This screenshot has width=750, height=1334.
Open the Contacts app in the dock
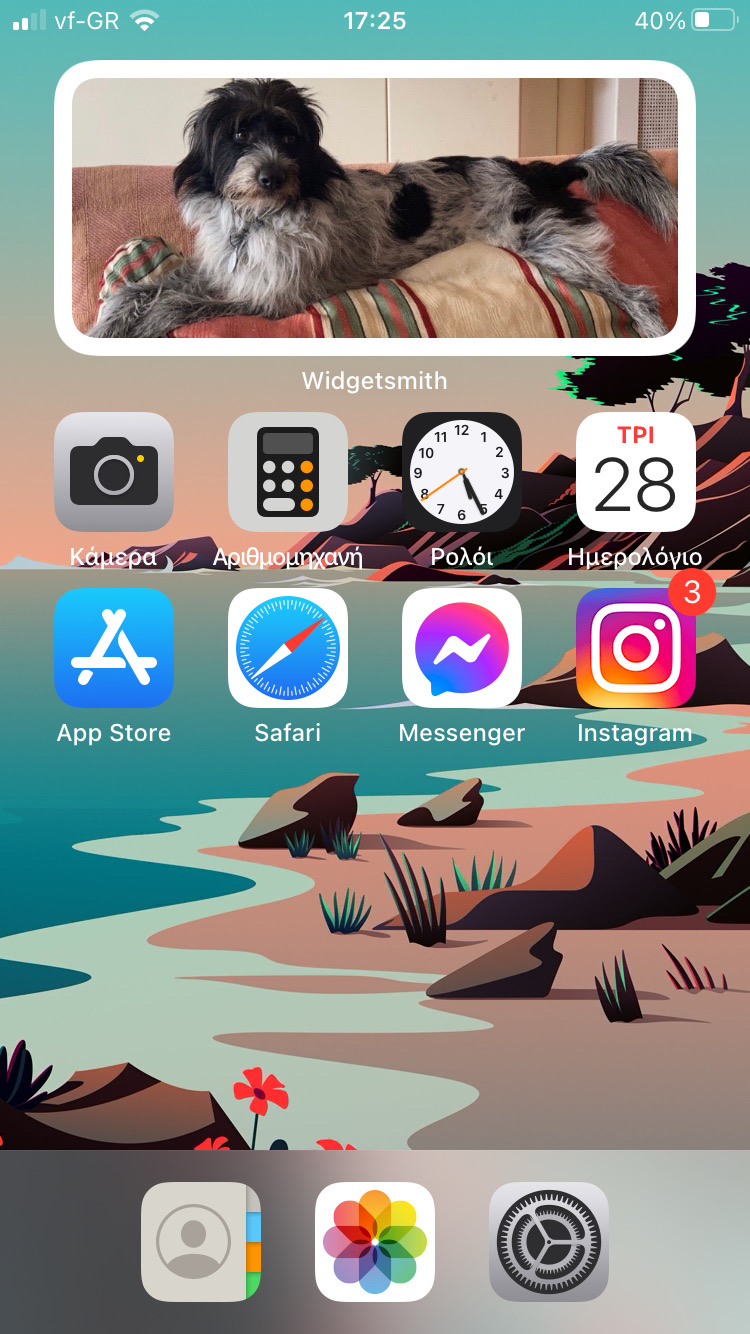(x=201, y=1242)
